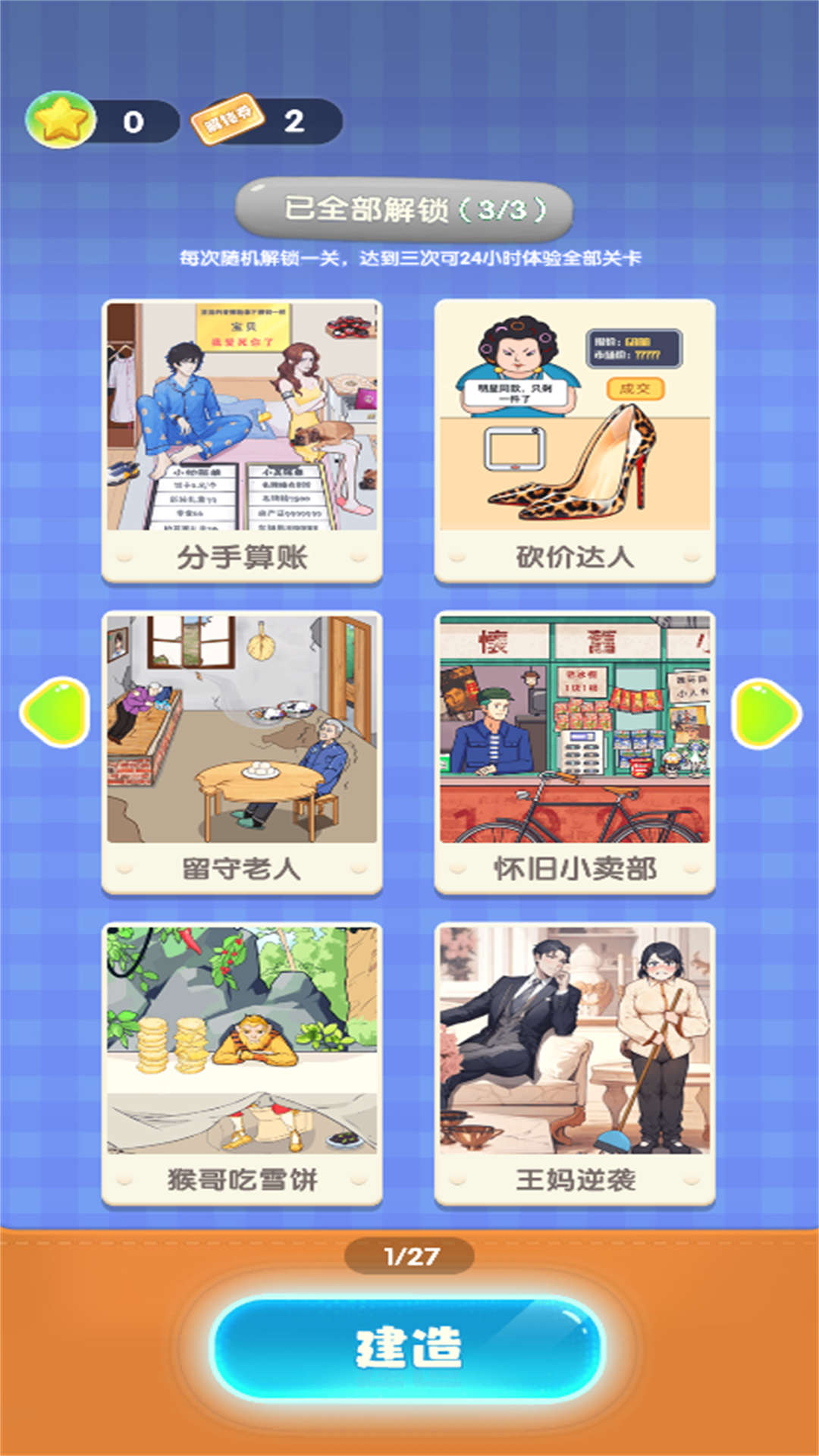This screenshot has width=819, height=1456.
Task: Open the 猴哥吃雪饼 level card
Action: [241, 1062]
